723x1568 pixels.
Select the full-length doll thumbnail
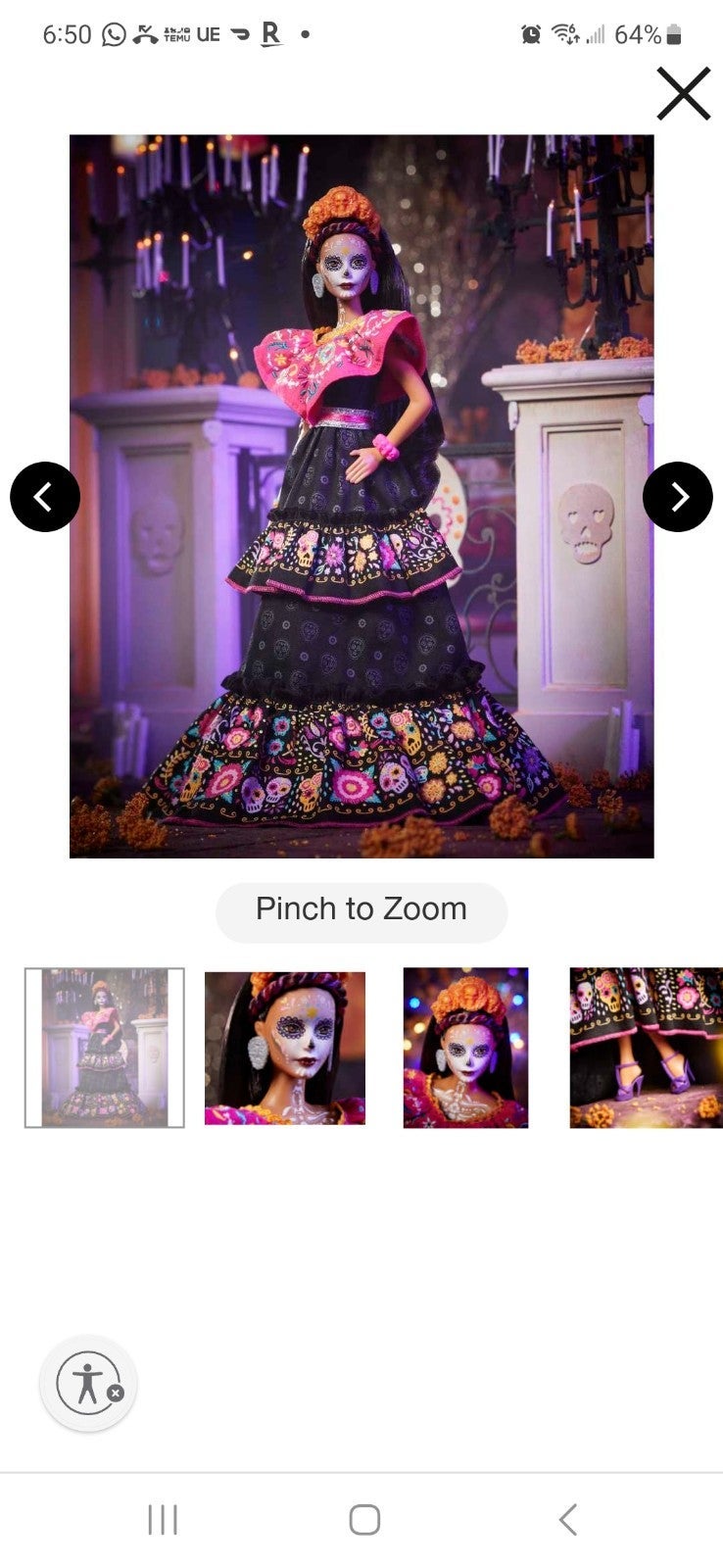click(104, 1048)
